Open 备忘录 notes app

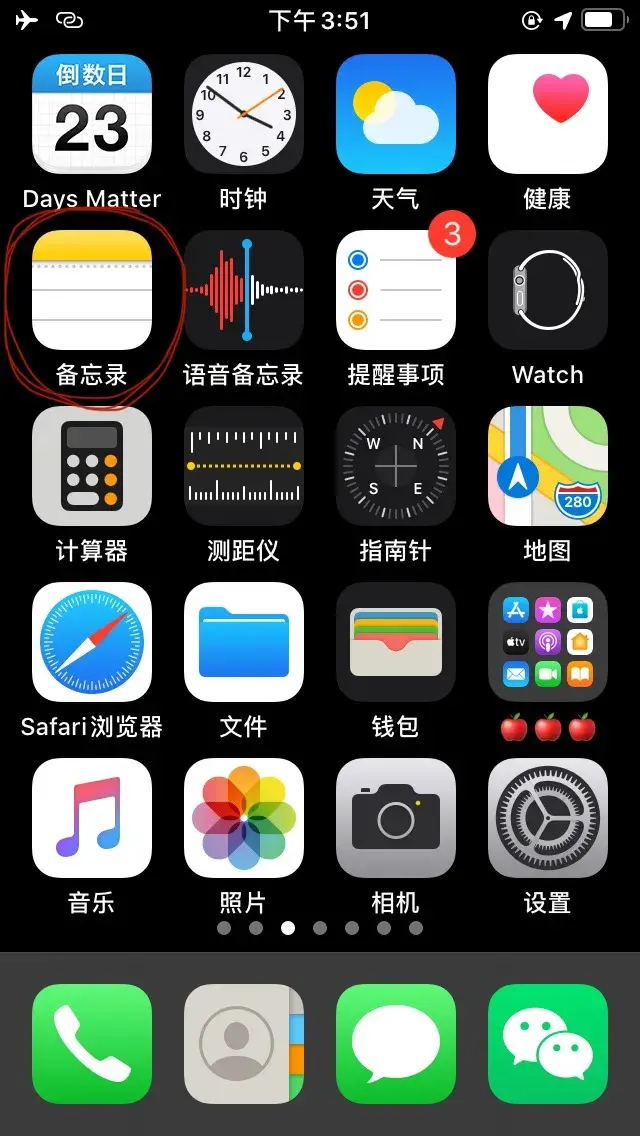(92, 290)
